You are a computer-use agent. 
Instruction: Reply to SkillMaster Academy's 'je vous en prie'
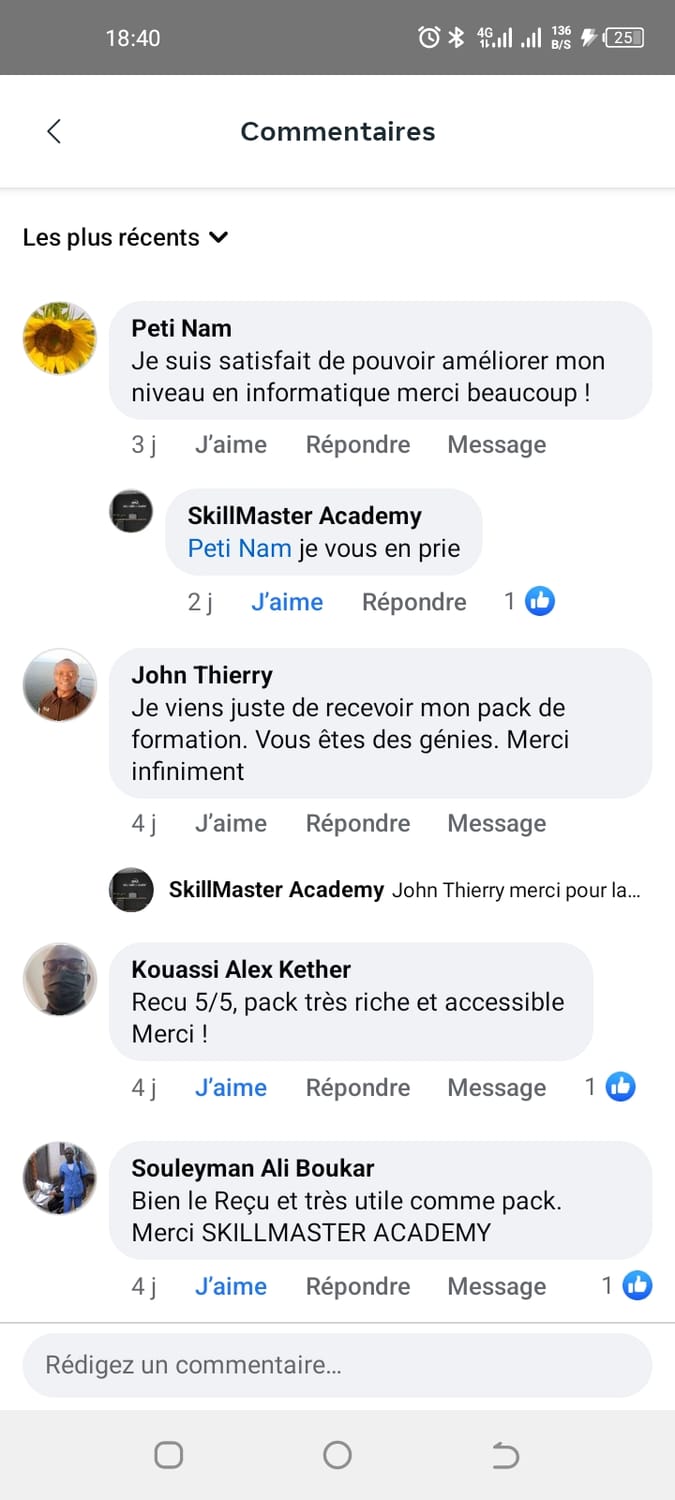click(x=414, y=602)
